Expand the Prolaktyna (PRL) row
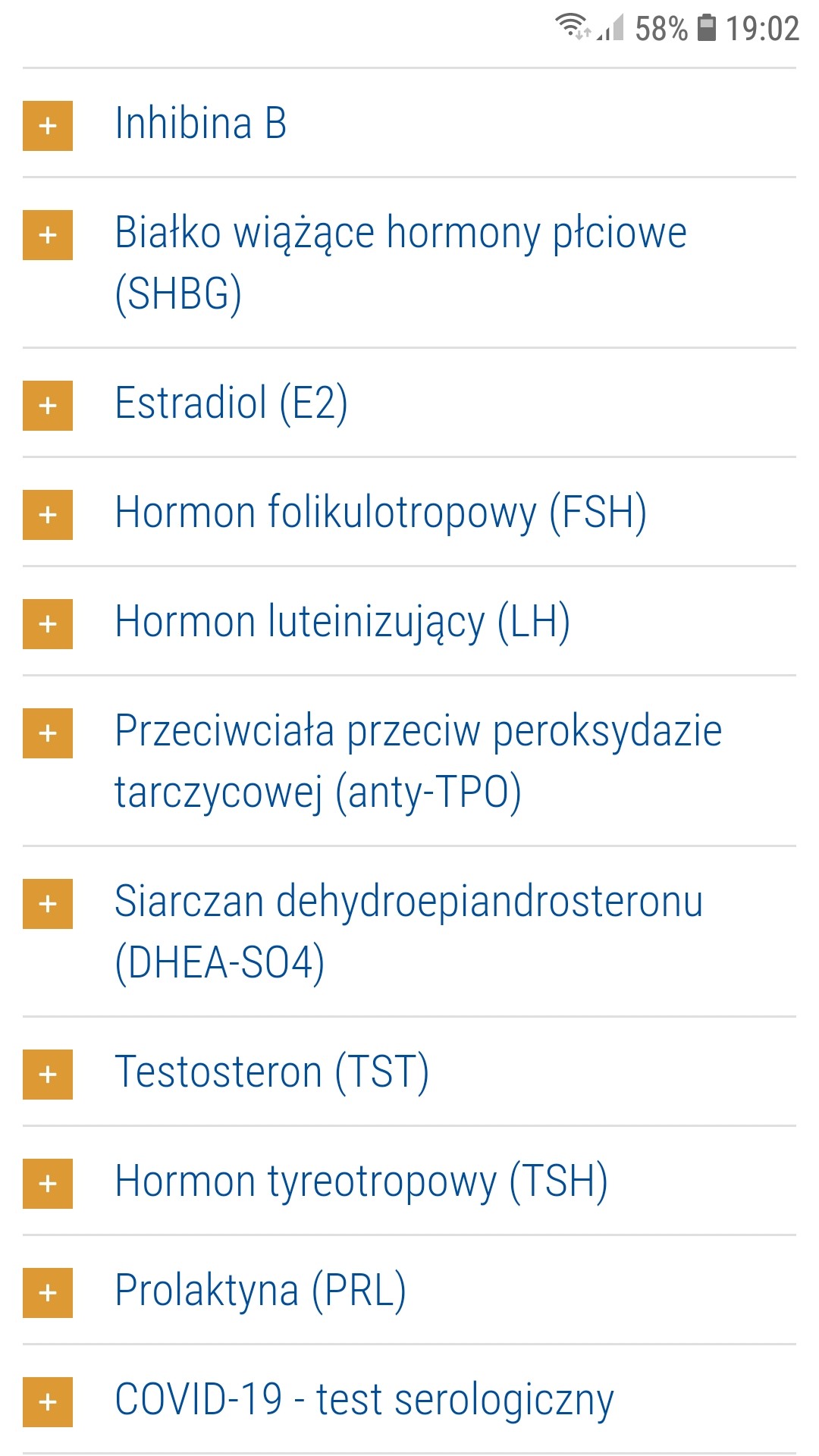The width and height of the screenshot is (819, 1456). [x=48, y=1293]
